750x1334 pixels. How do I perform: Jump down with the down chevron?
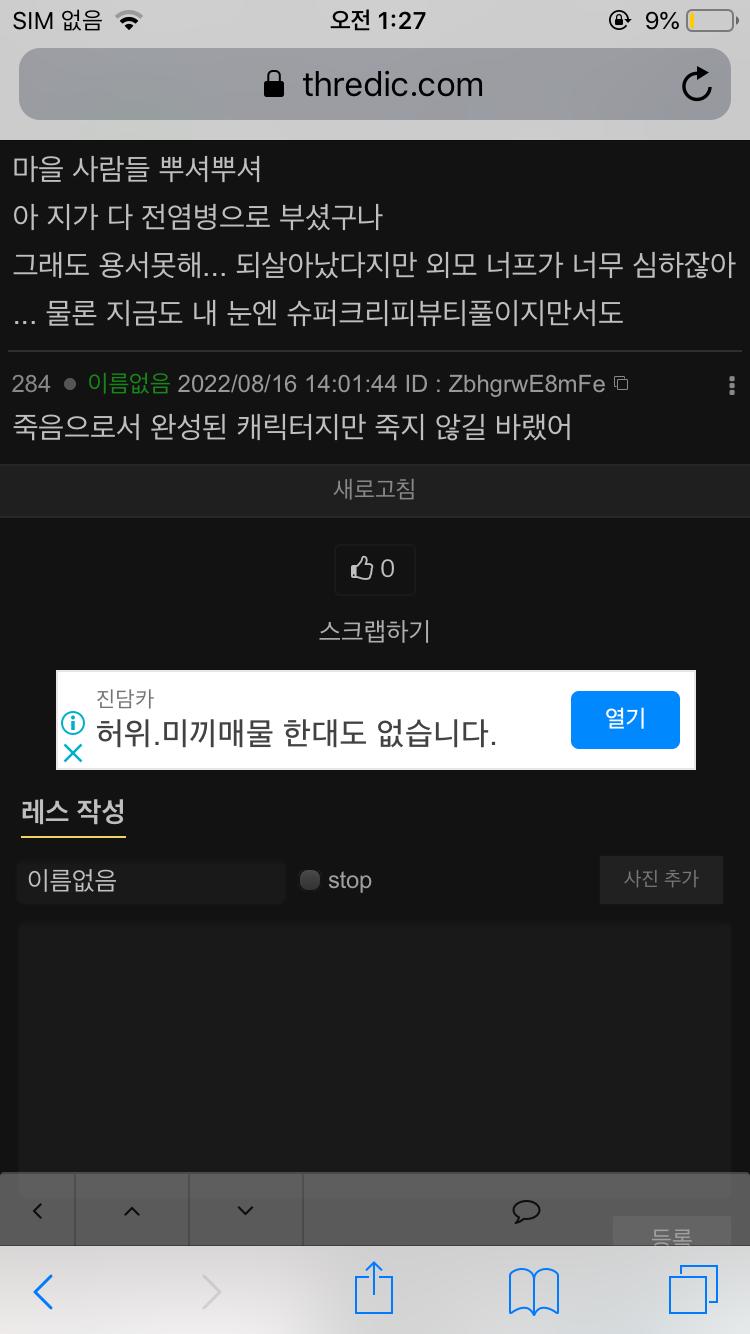tap(246, 1211)
